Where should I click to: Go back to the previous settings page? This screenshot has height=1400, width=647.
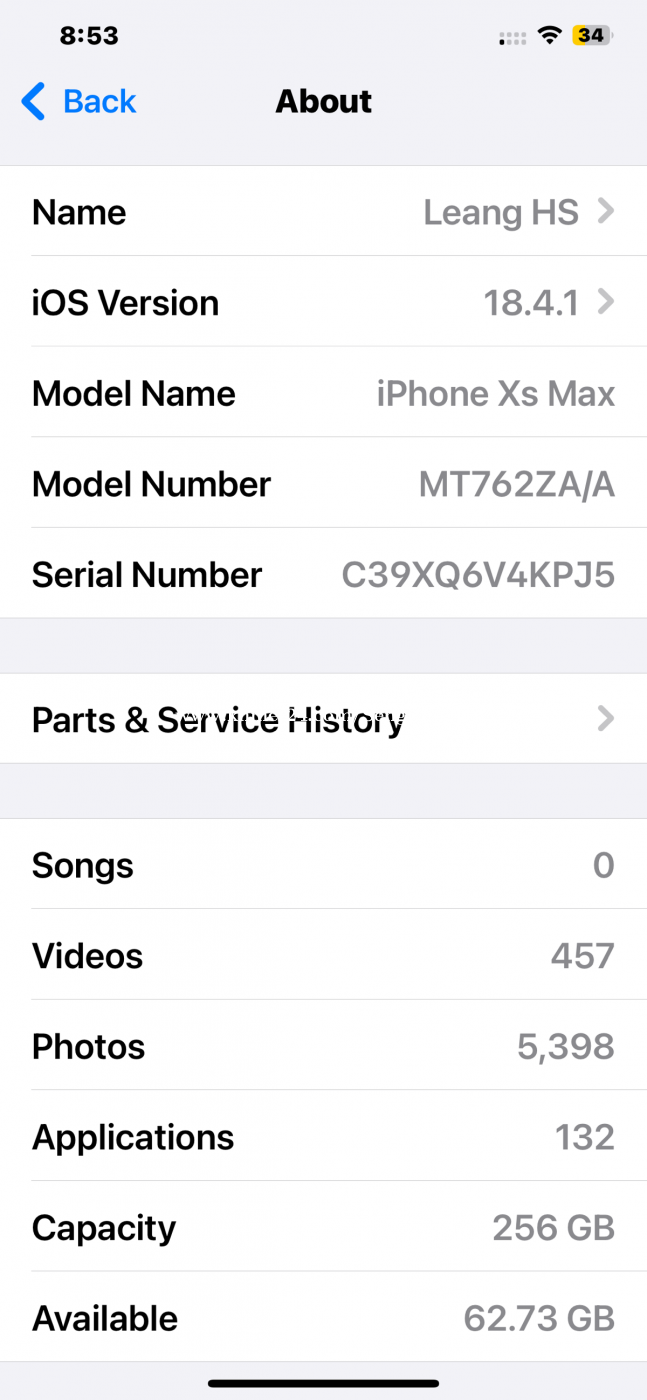pyautogui.click(x=78, y=101)
